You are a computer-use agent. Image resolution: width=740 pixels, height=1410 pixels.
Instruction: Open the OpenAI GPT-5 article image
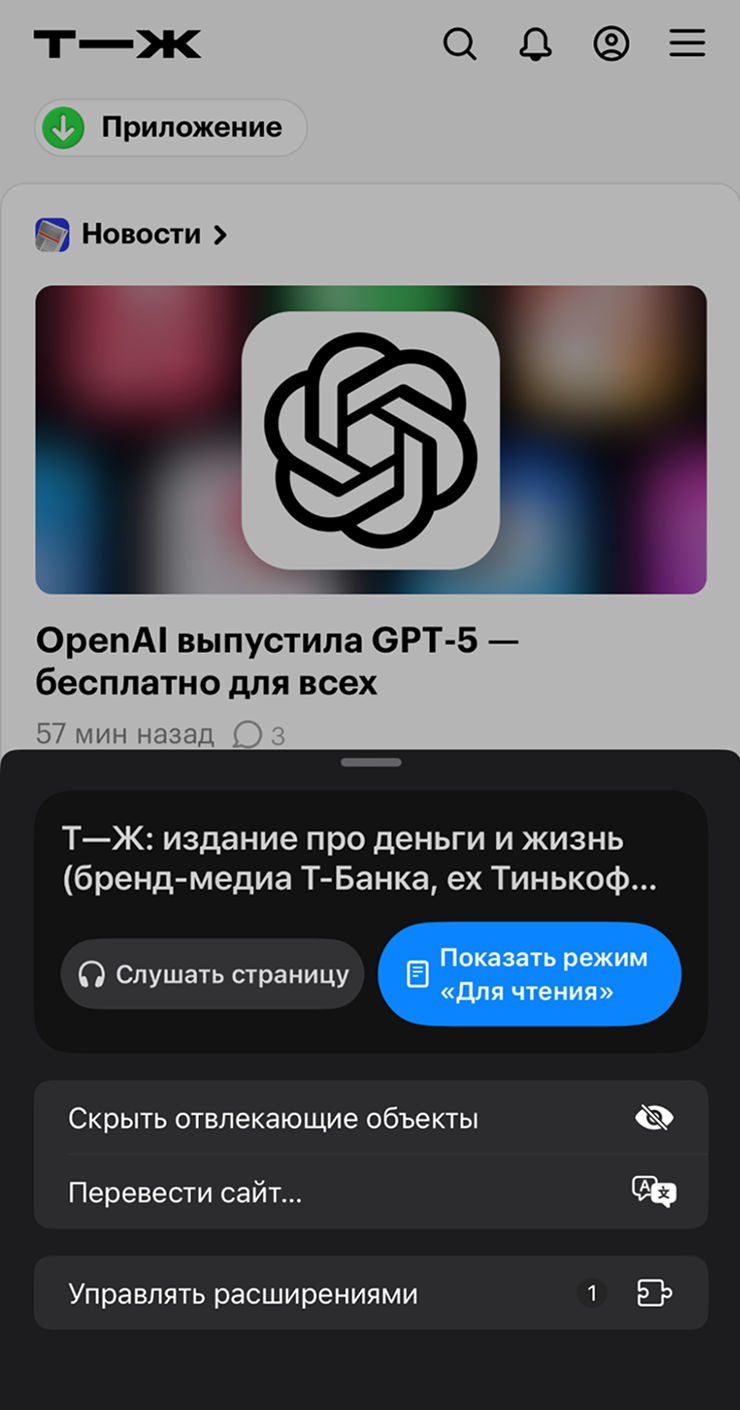[x=370, y=440]
